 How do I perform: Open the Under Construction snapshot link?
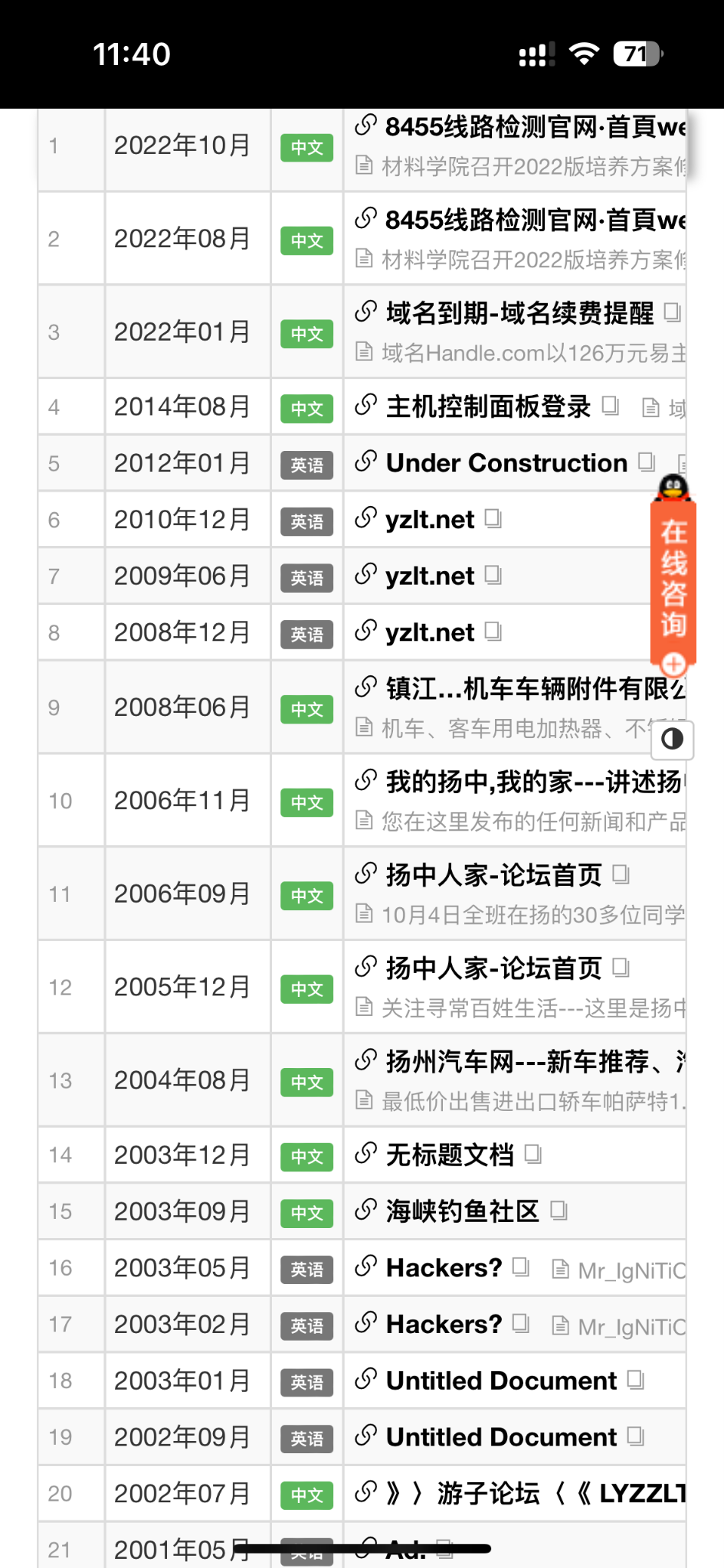coord(506,463)
